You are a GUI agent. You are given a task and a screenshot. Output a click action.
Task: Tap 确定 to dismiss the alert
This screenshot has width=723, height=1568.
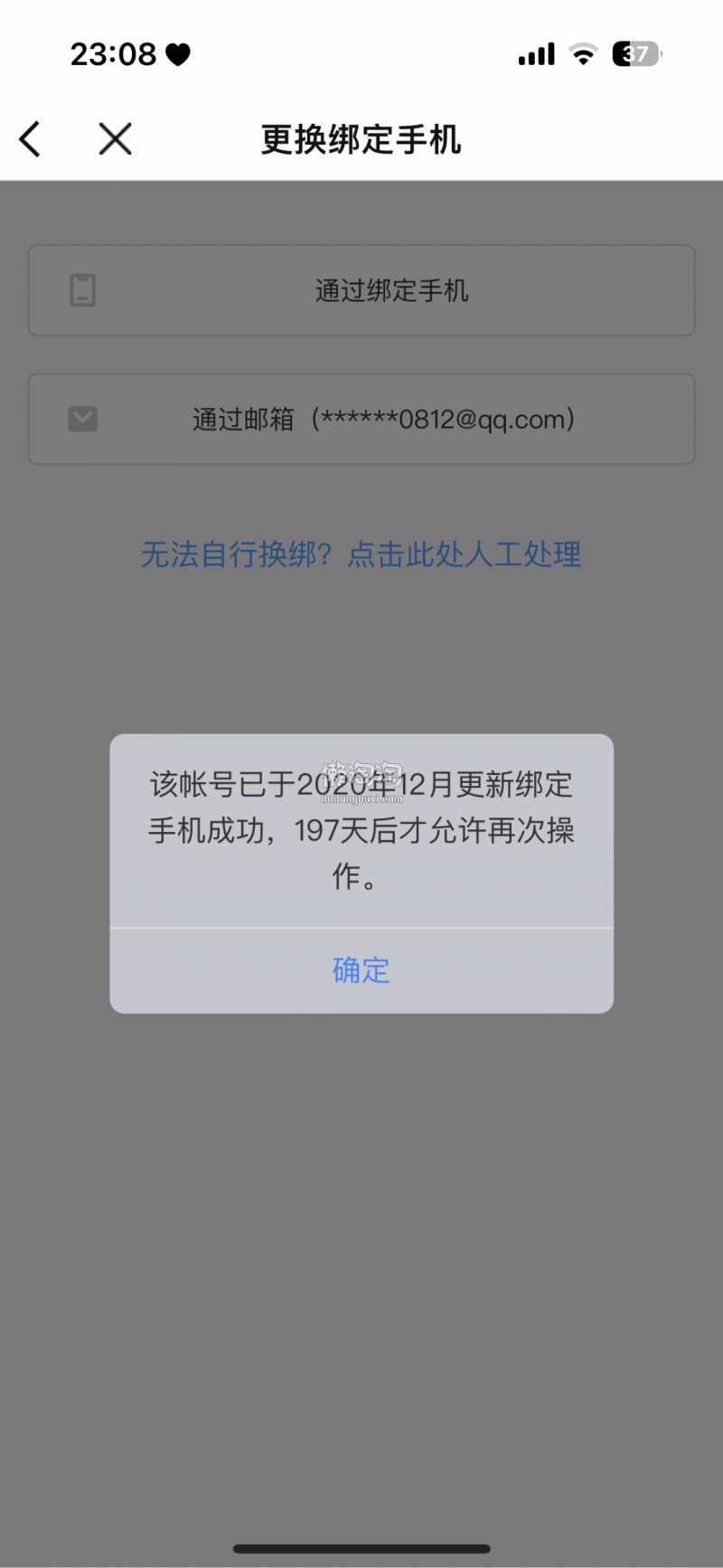coord(361,970)
